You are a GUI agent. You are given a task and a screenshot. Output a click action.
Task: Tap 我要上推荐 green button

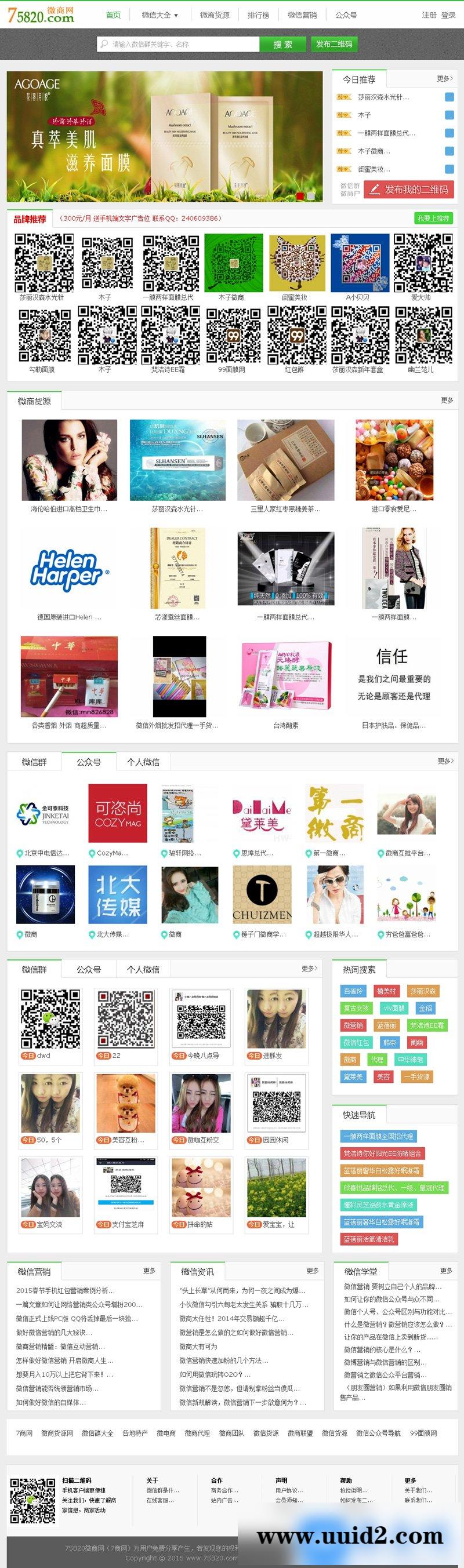(433, 218)
